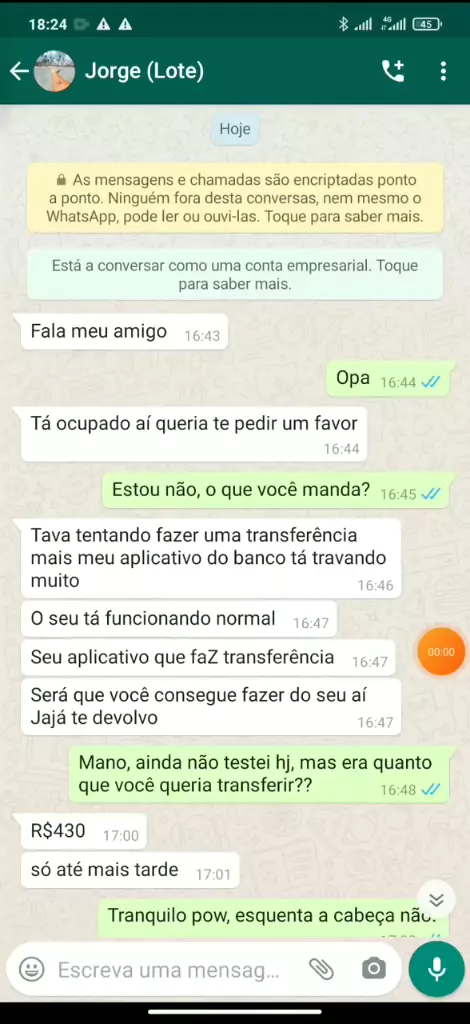Tap the orange 00:00 recording bubble
The image size is (470, 1024).
(x=441, y=651)
